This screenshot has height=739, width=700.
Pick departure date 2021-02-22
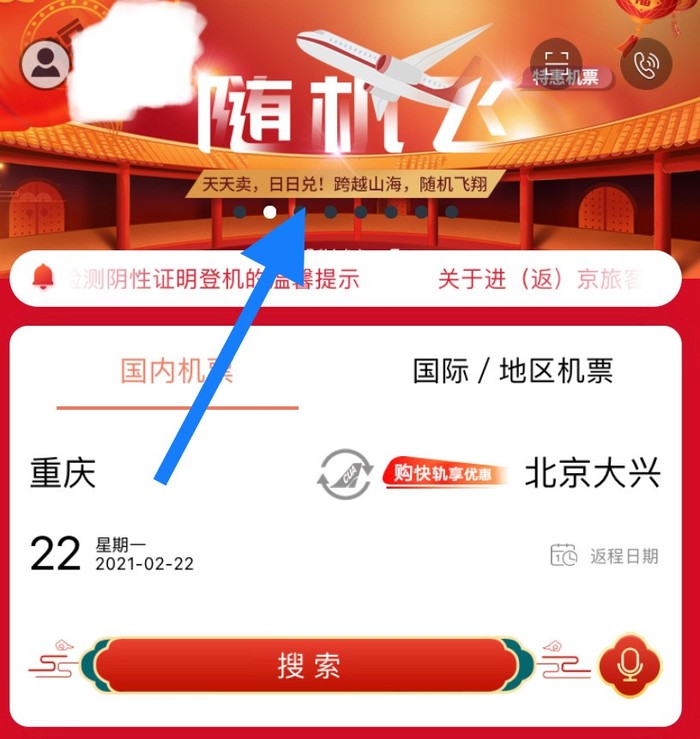pos(112,554)
